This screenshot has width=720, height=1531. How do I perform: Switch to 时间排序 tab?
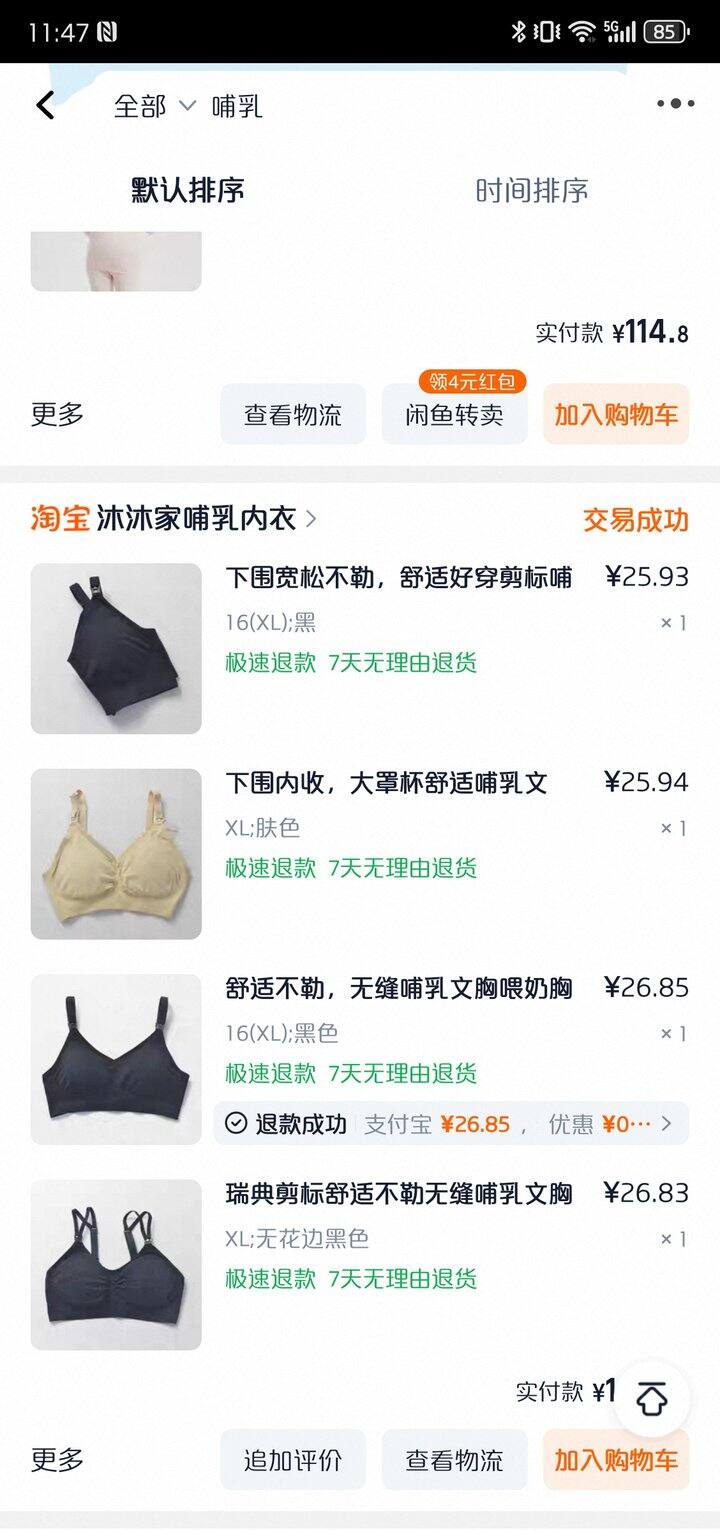click(x=531, y=190)
